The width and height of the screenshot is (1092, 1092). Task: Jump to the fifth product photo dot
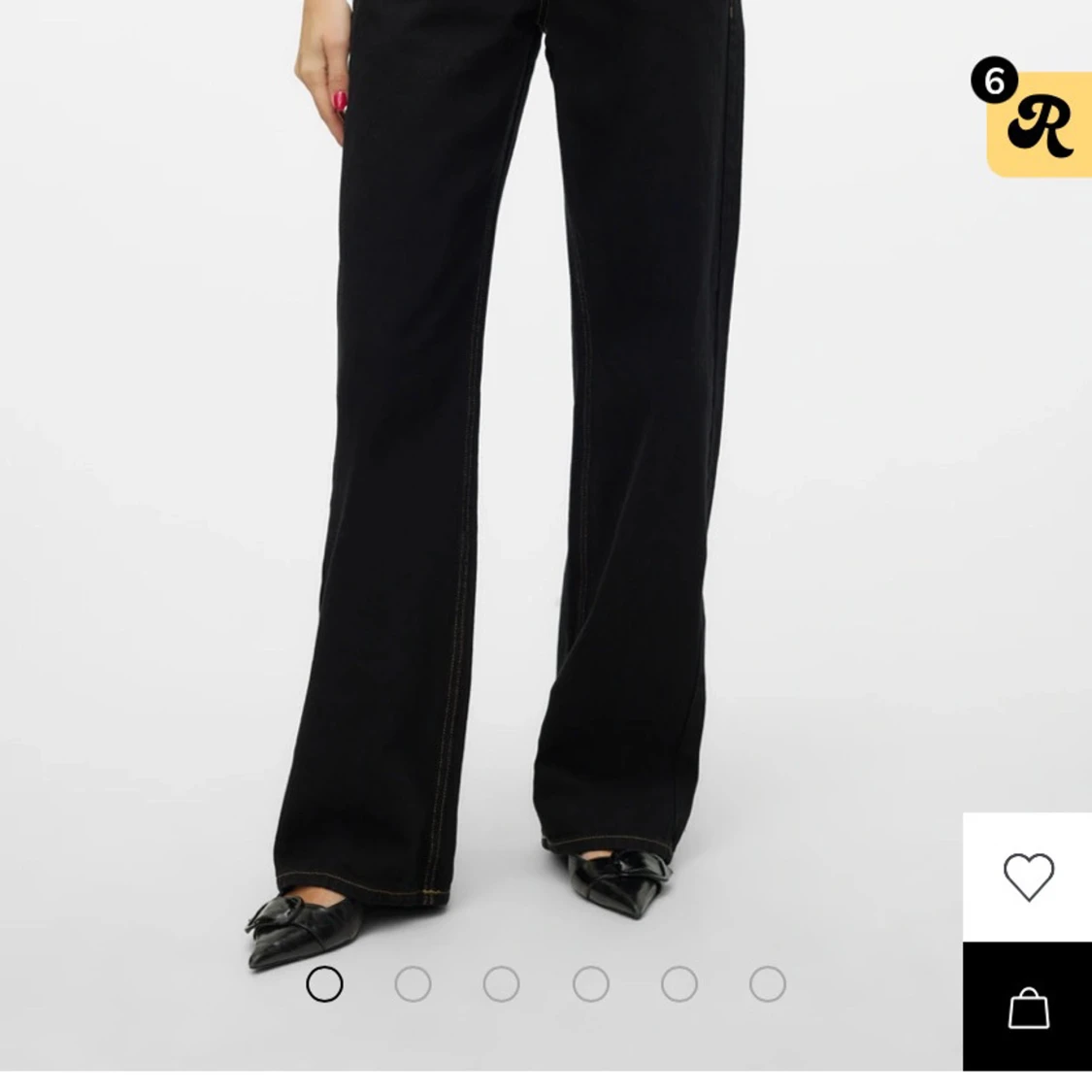tap(678, 984)
